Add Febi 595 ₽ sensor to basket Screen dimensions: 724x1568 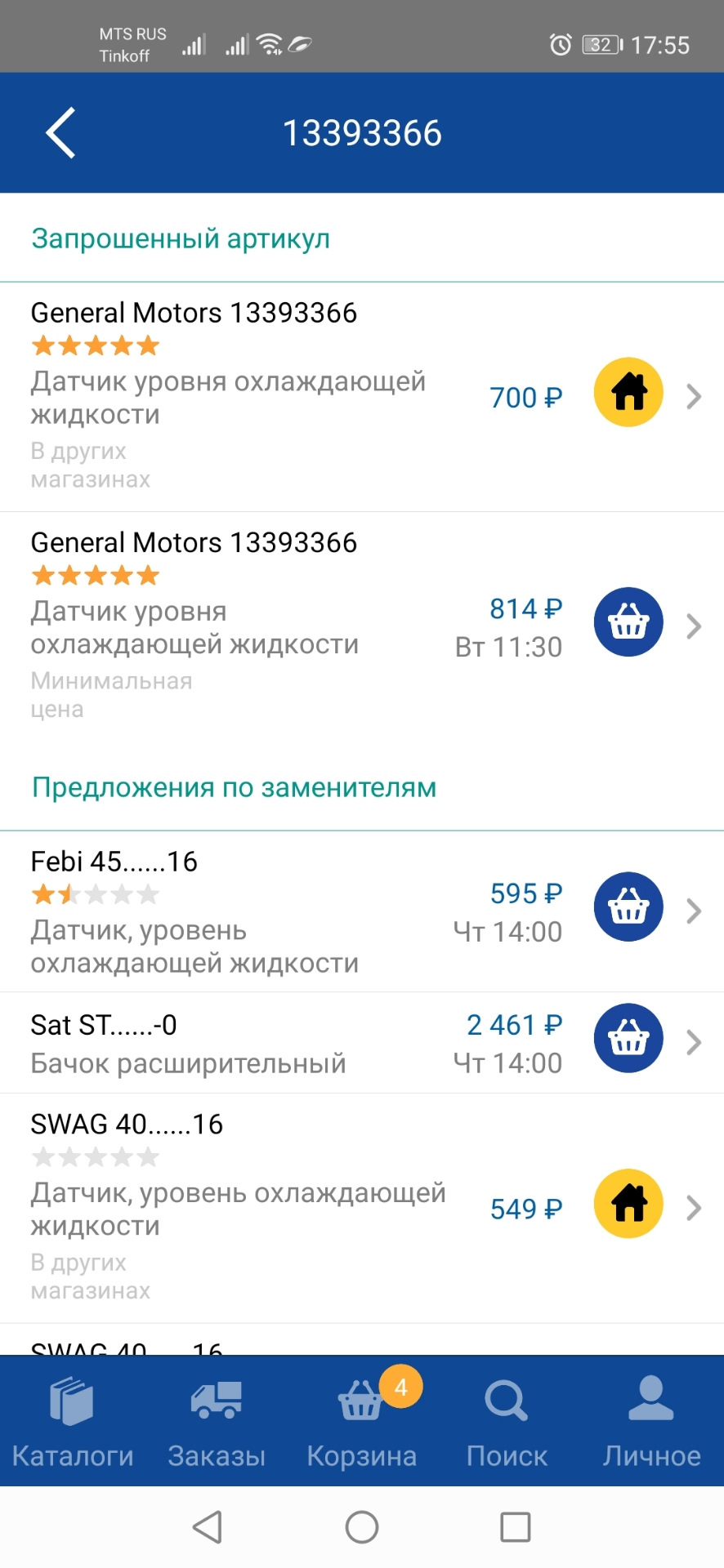628,906
